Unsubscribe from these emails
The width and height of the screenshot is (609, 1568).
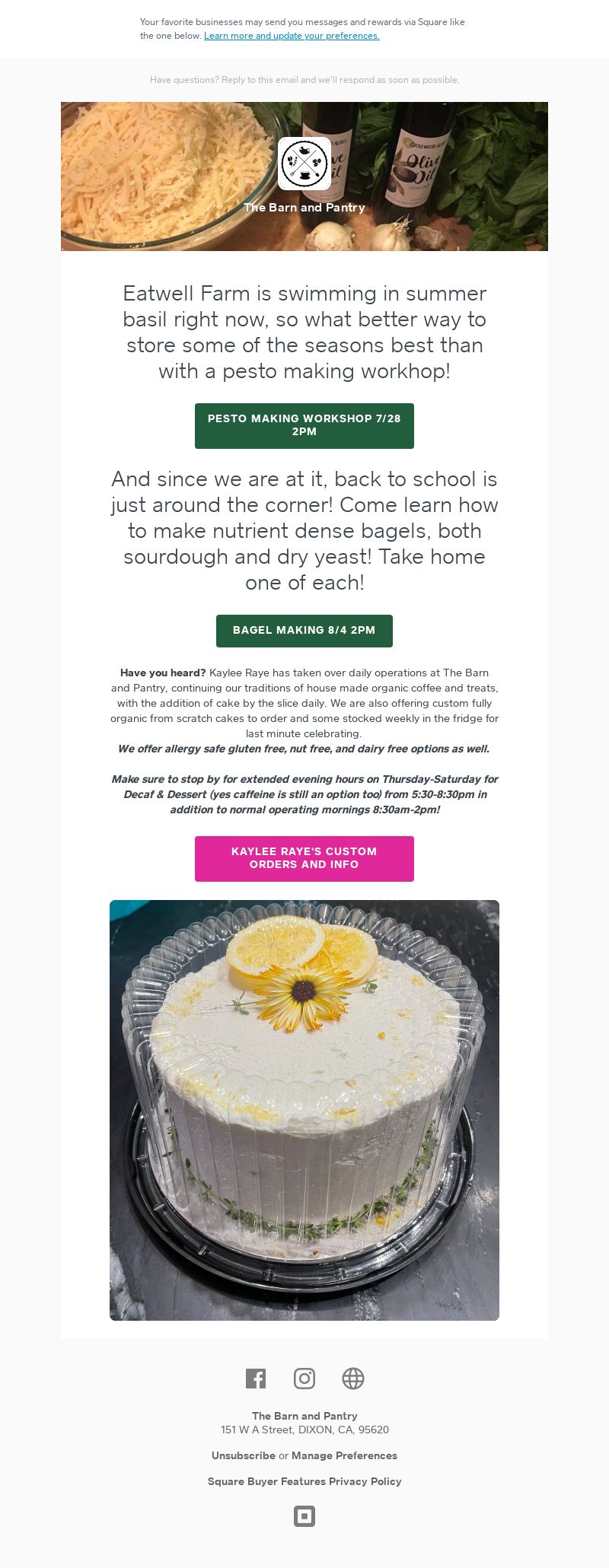point(244,1455)
